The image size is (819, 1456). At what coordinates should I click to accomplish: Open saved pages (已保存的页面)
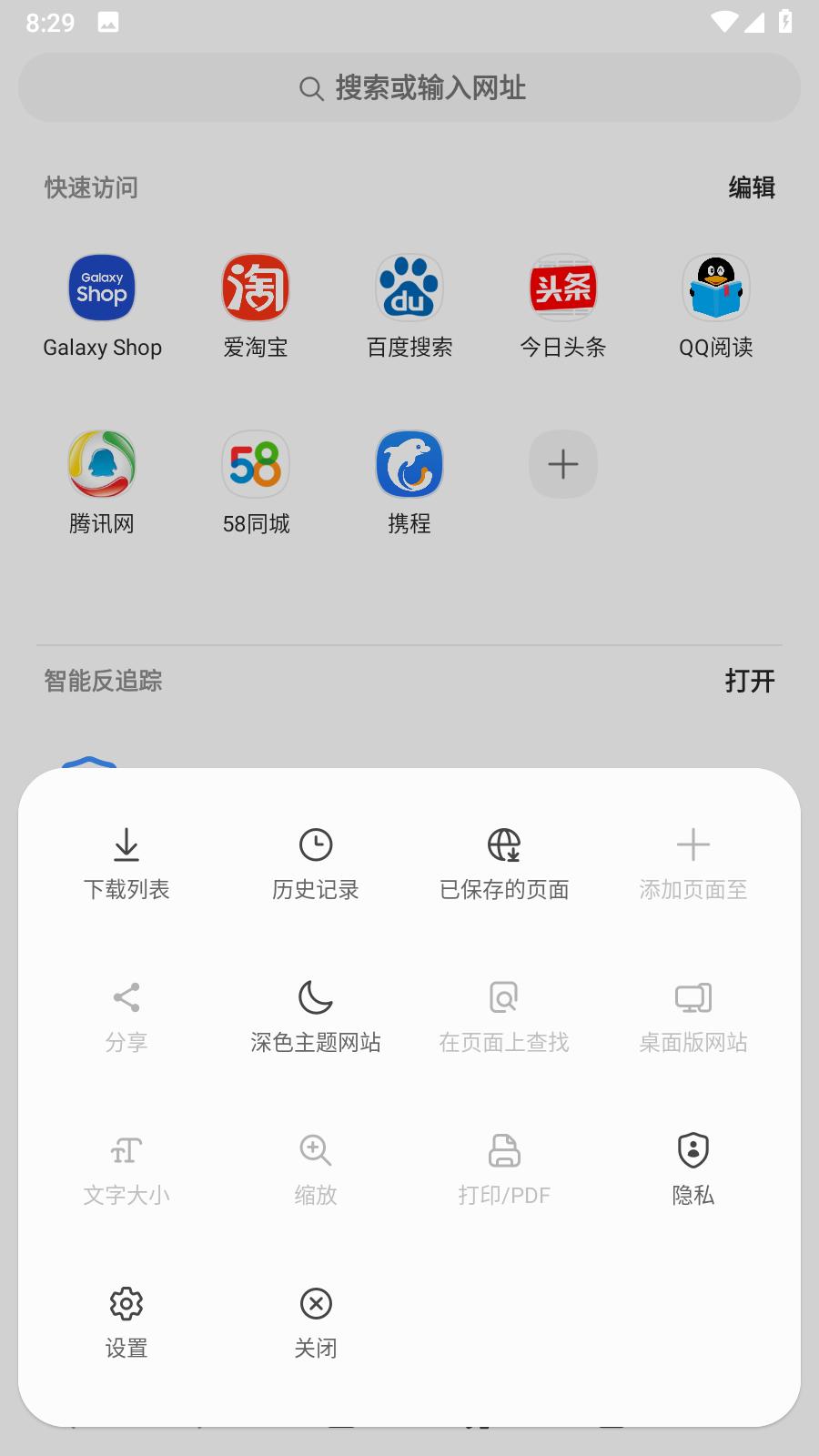tap(504, 864)
